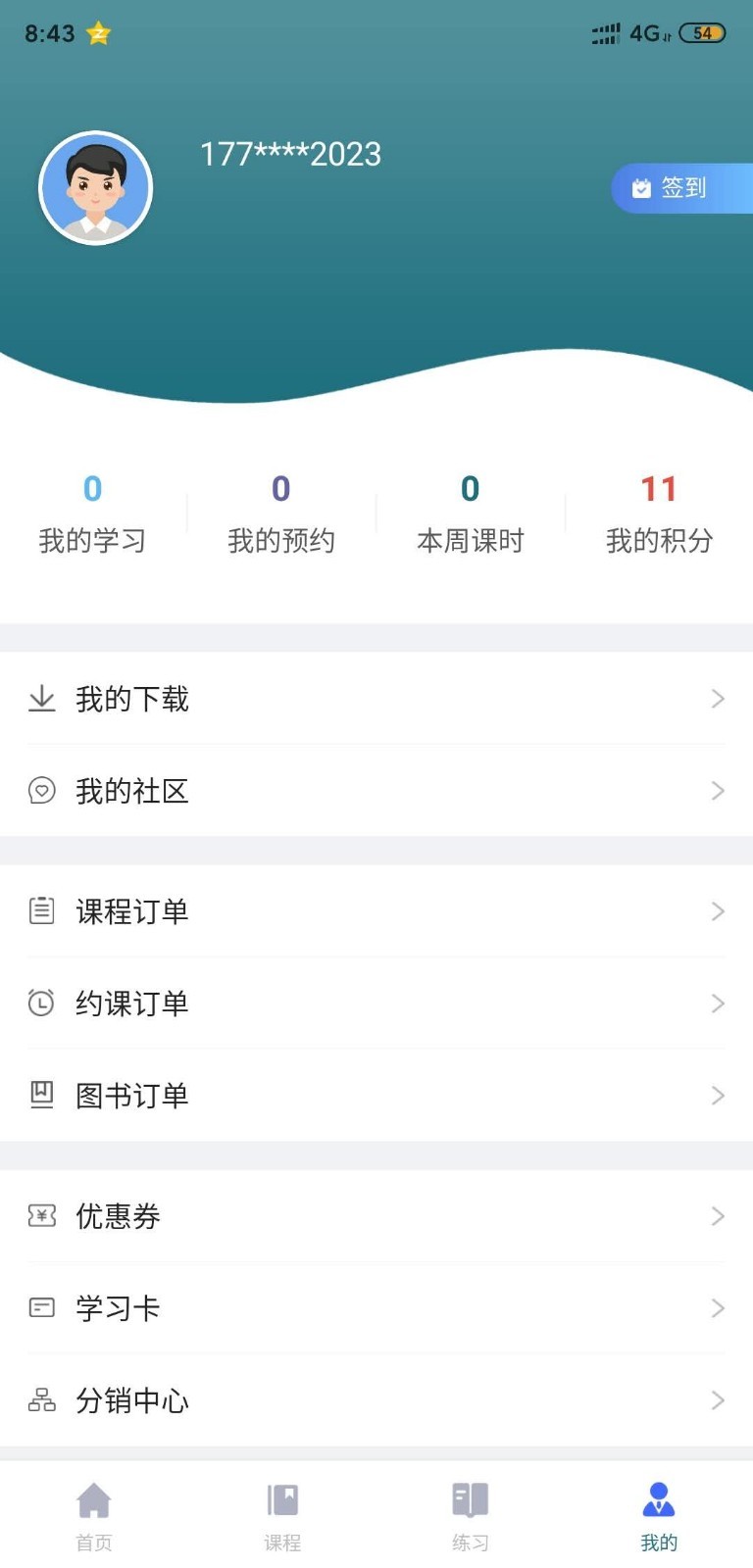
Task: Select the 学习卡 row
Action: point(376,1308)
